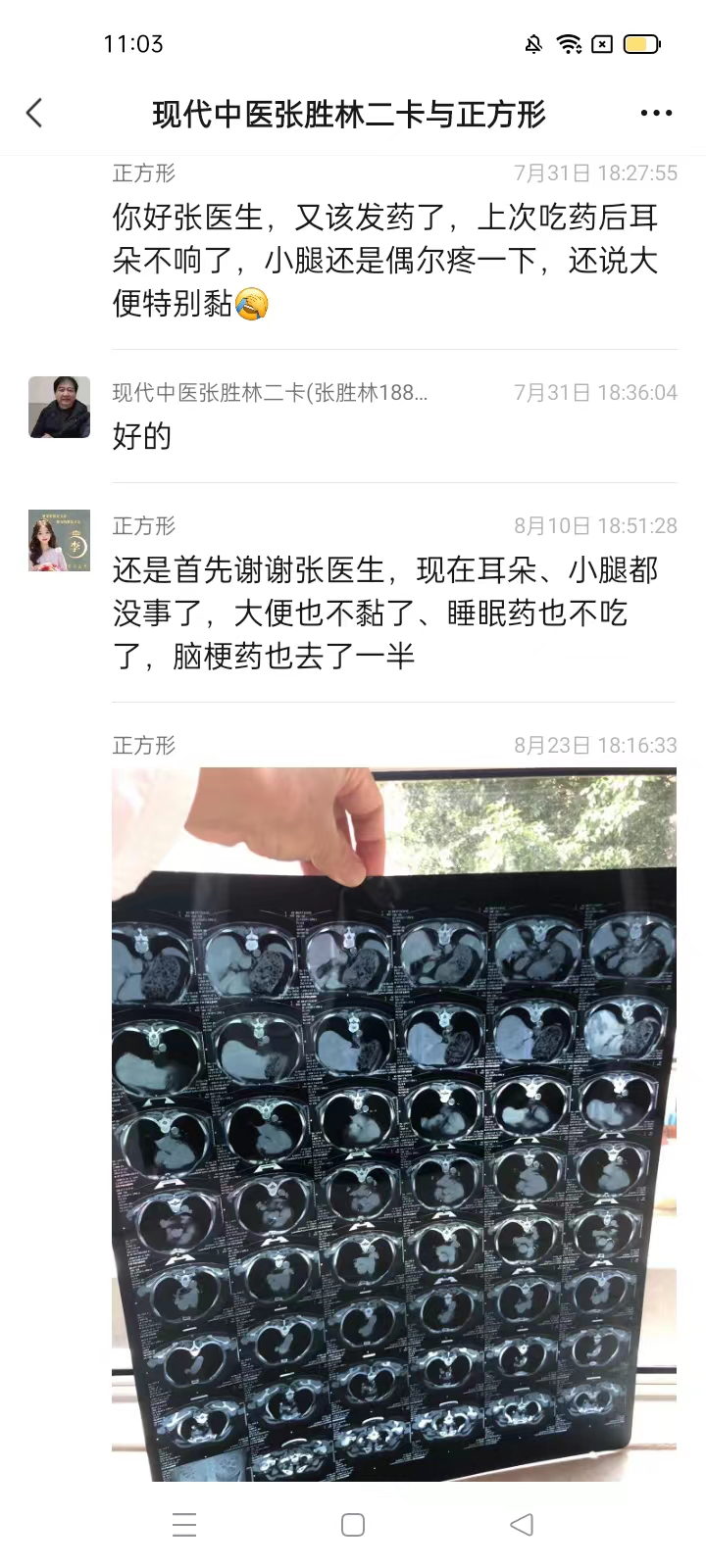Viewport: 706px width, 1568px height.
Task: Go back from the chat record
Action: coord(34,113)
